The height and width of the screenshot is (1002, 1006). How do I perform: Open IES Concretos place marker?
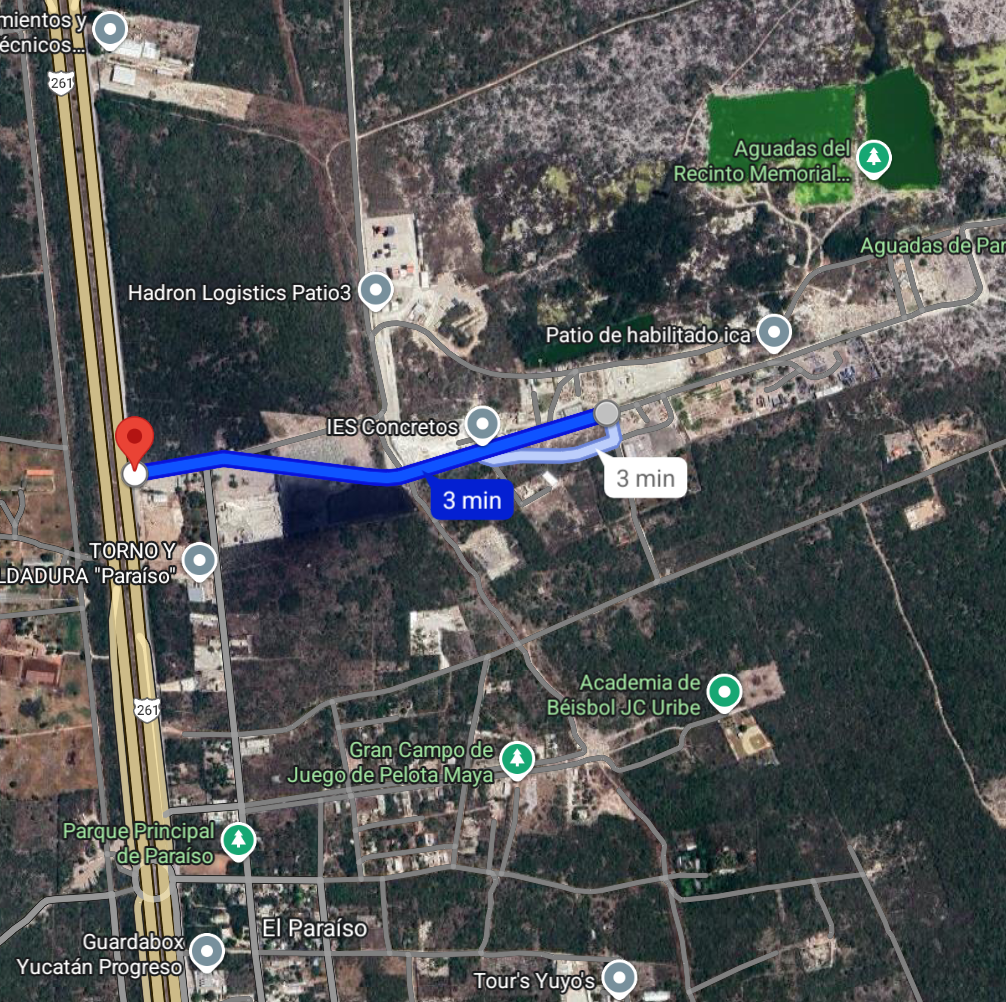point(483,425)
